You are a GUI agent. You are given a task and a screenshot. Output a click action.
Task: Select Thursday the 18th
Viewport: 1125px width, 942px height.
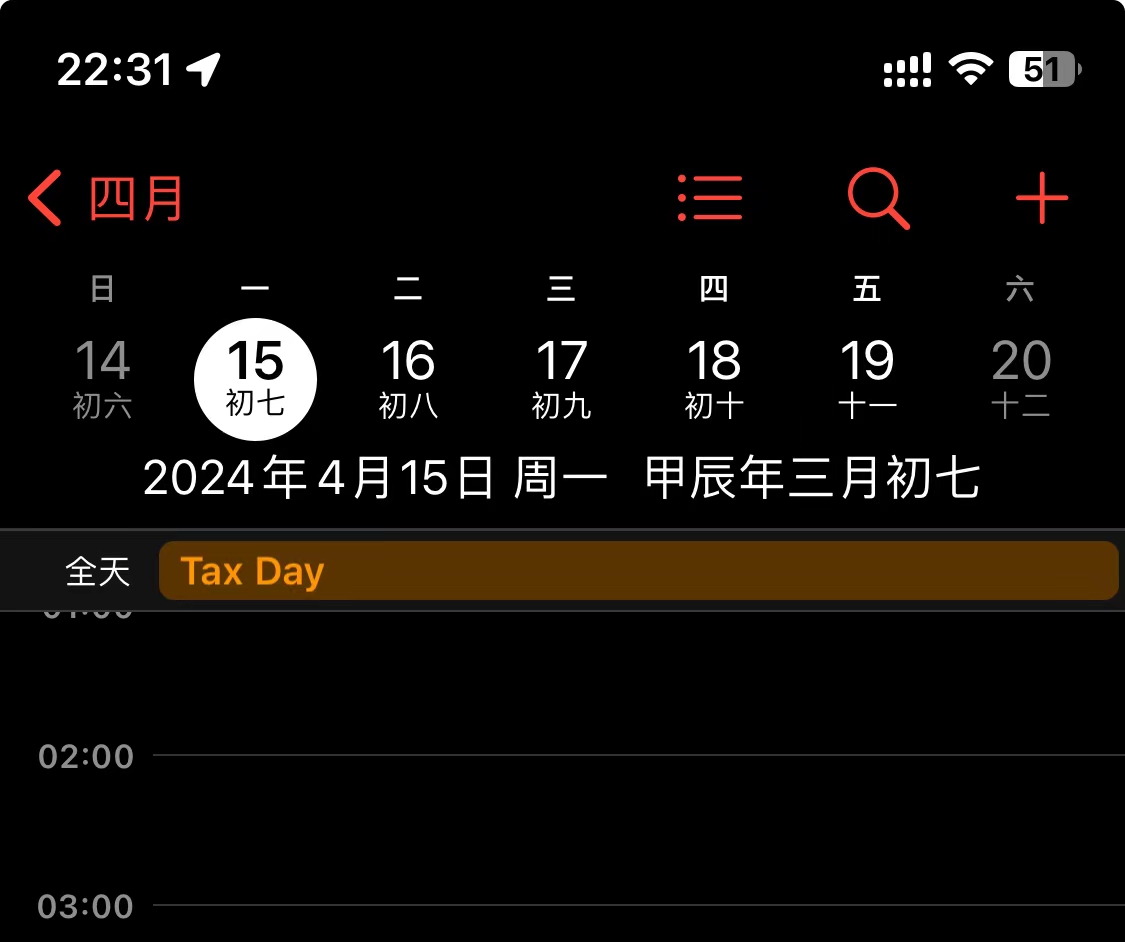pos(714,377)
